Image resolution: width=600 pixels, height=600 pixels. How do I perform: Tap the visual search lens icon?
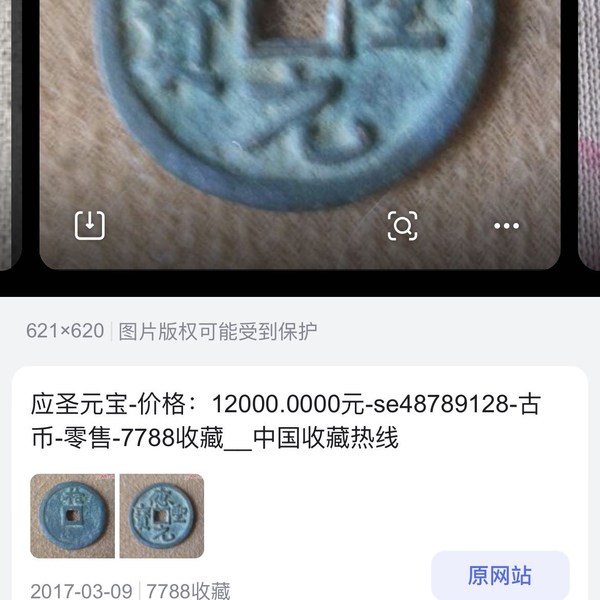(402, 226)
